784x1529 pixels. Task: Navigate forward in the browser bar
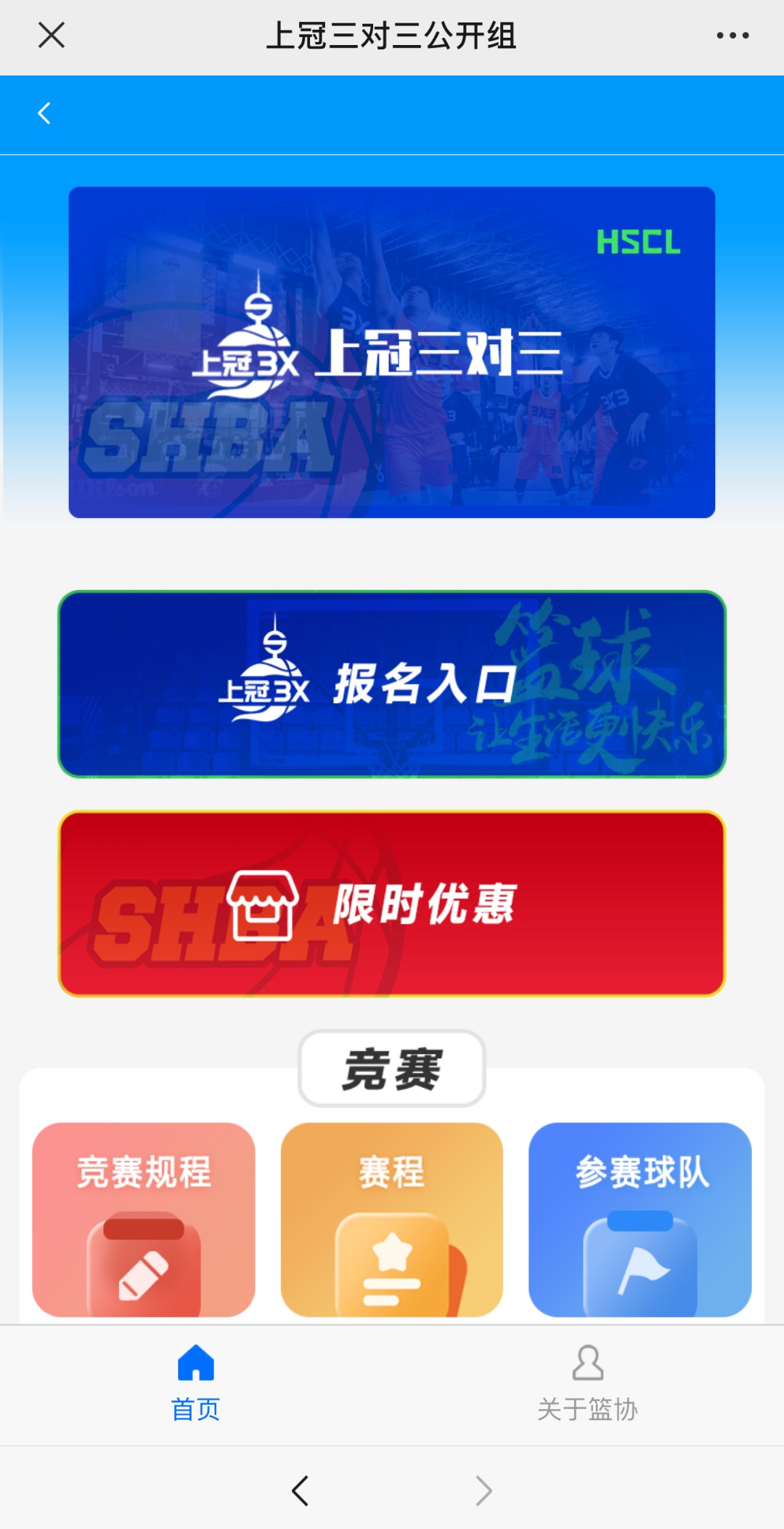coord(483,1491)
